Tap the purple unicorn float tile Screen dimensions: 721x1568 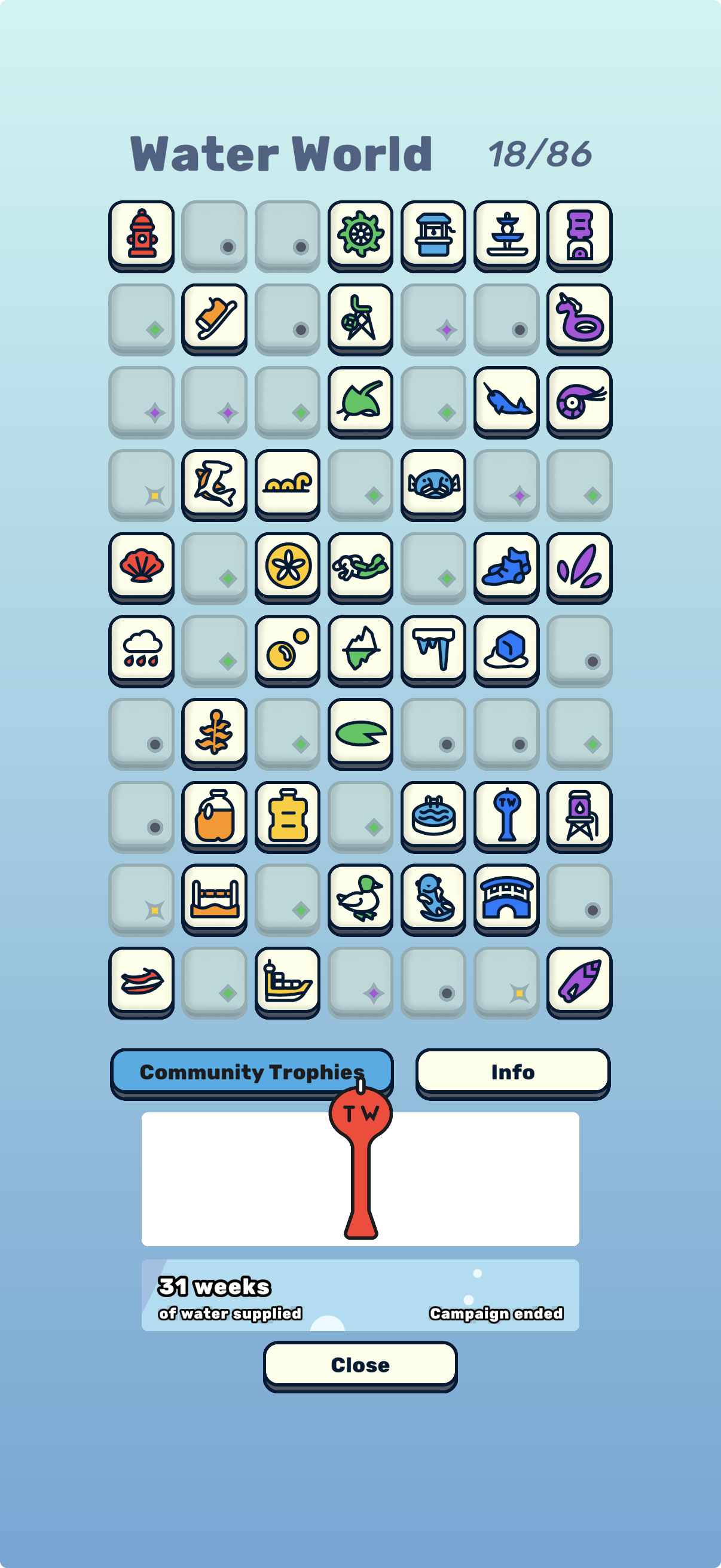tap(579, 316)
